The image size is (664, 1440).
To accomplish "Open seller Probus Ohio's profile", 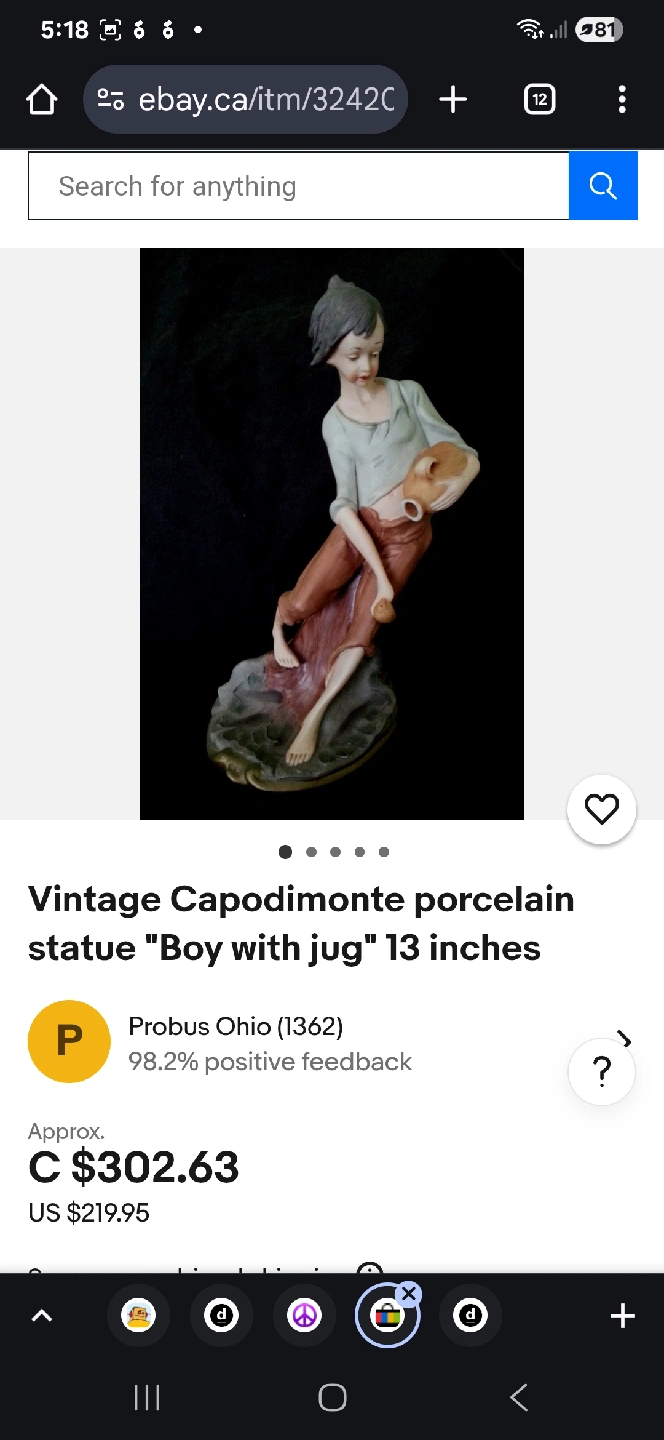I will (x=235, y=1026).
